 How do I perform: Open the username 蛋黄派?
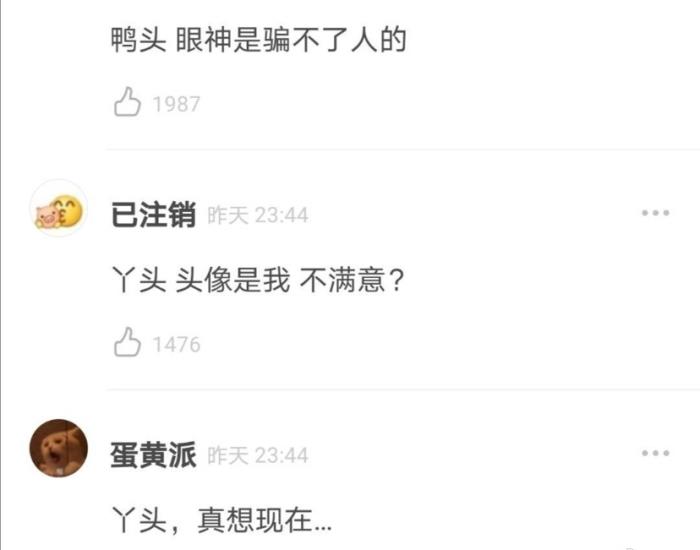click(x=153, y=455)
